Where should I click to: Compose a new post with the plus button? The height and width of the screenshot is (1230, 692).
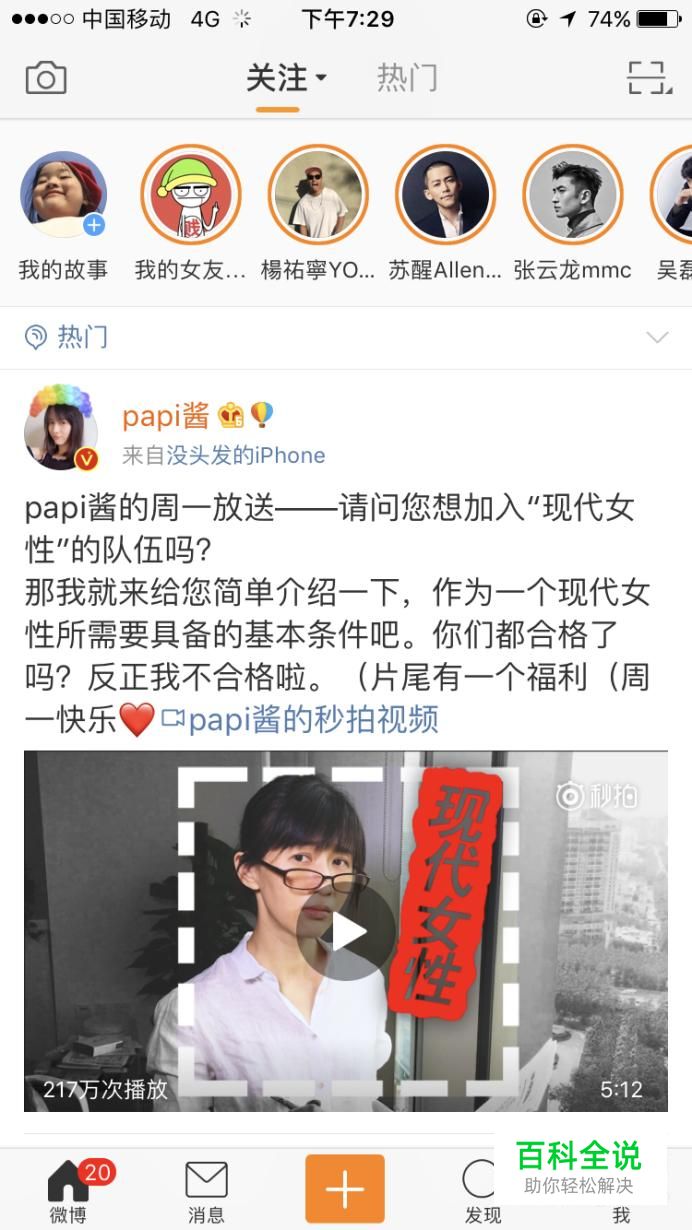click(345, 1189)
